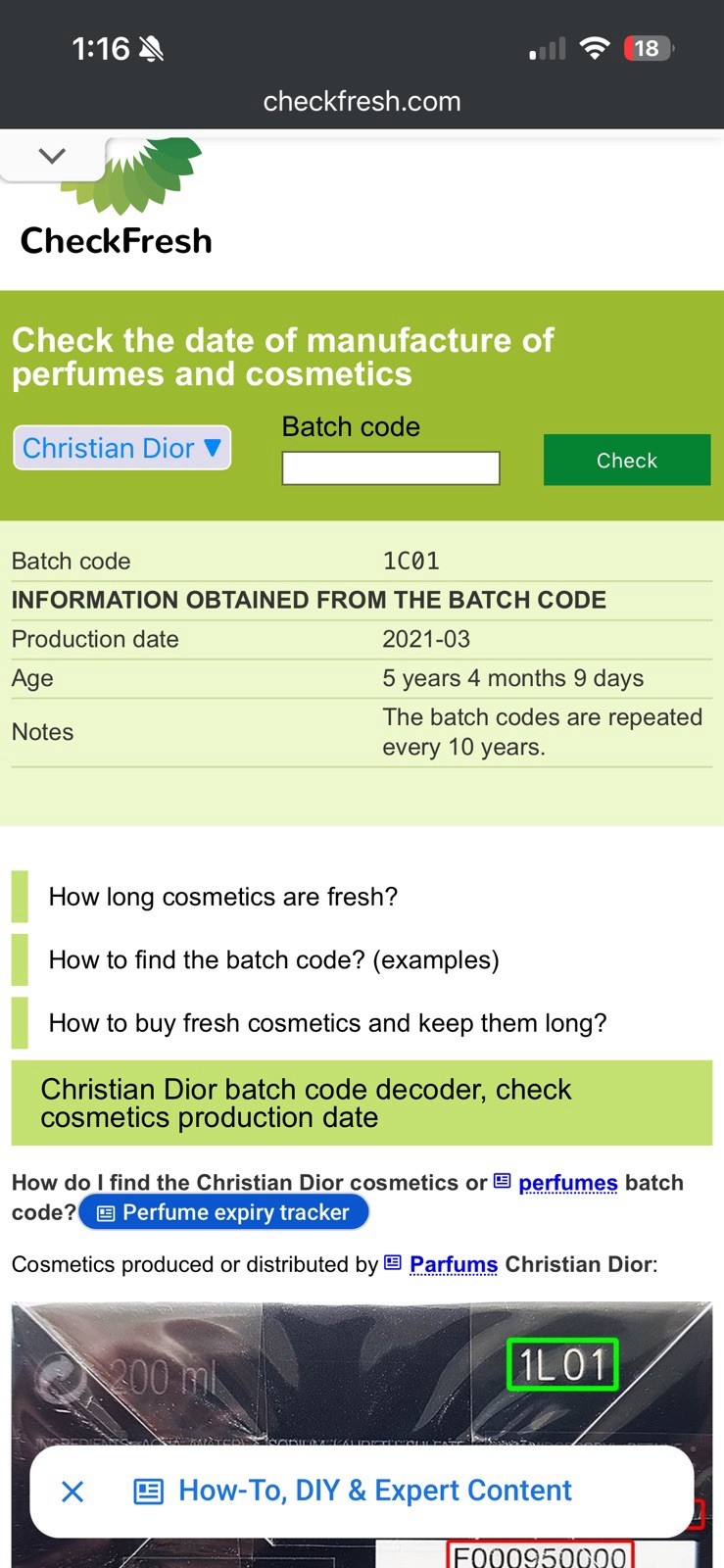This screenshot has height=1568, width=724.
Task: Dismiss the How-To, DIY banner
Action: (72, 1492)
